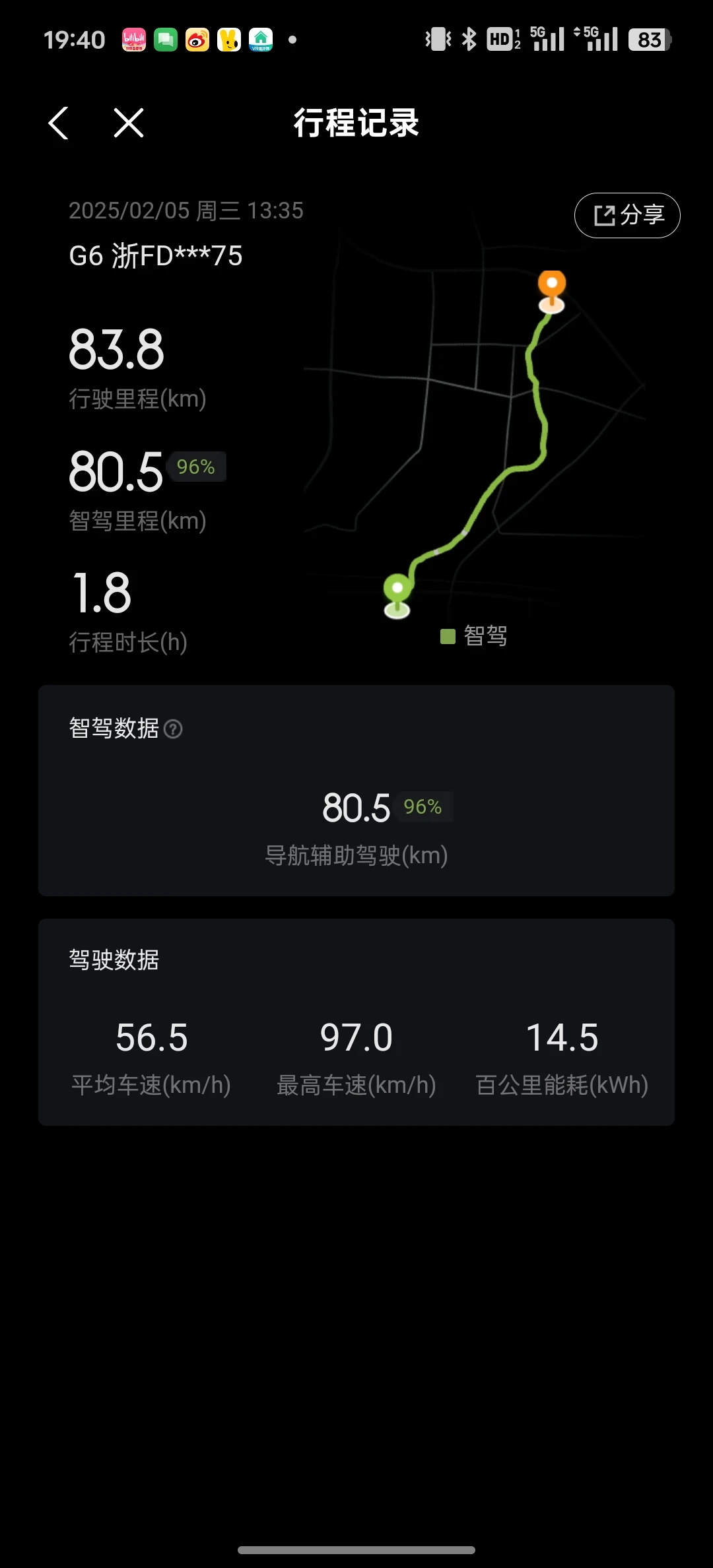Open help icon beside 智驾数据
This screenshot has height=1568, width=713.
(x=173, y=729)
